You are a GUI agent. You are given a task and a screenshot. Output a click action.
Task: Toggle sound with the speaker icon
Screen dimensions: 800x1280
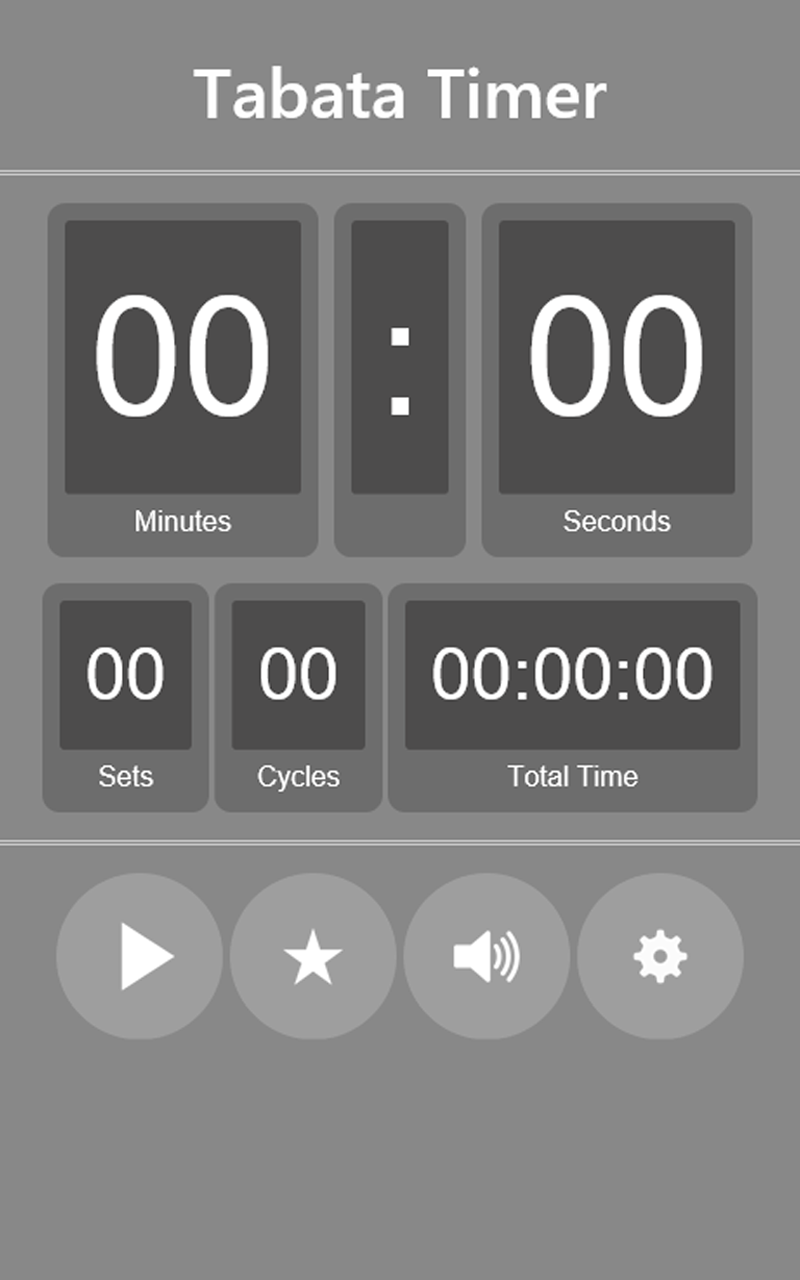click(487, 957)
